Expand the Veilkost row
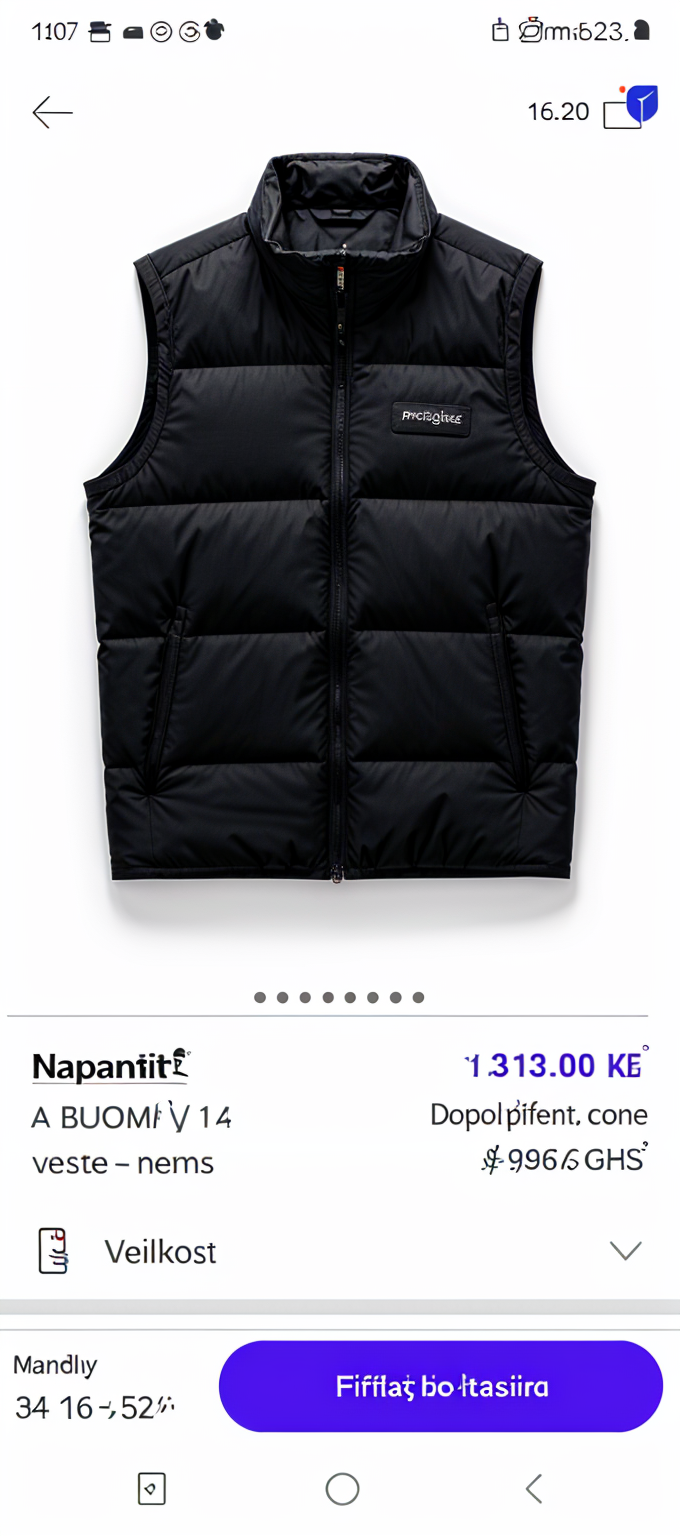The image size is (680, 1536). pyautogui.click(x=625, y=1251)
